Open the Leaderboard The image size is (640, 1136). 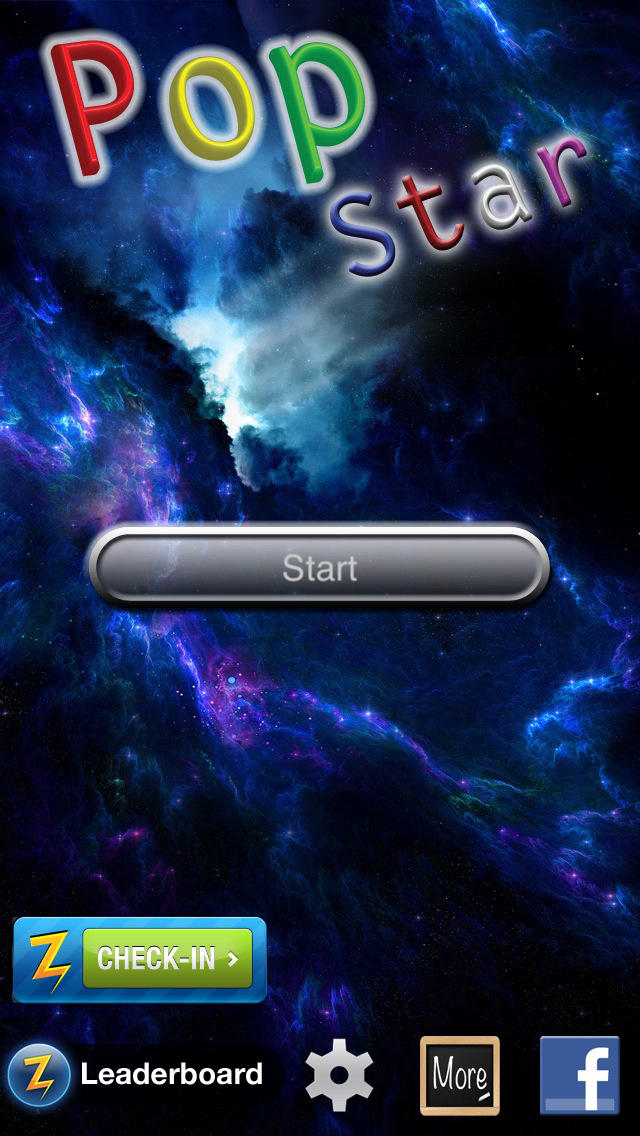(x=140, y=1075)
